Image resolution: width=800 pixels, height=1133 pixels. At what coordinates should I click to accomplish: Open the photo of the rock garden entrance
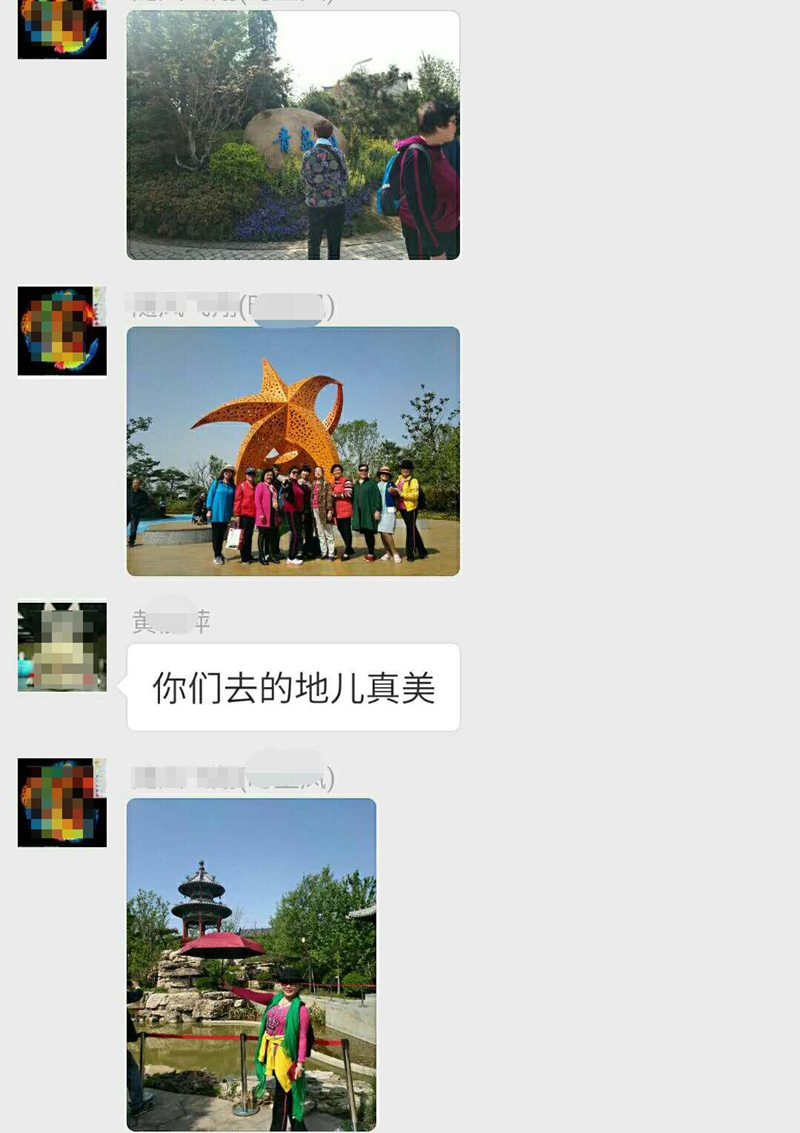(293, 135)
